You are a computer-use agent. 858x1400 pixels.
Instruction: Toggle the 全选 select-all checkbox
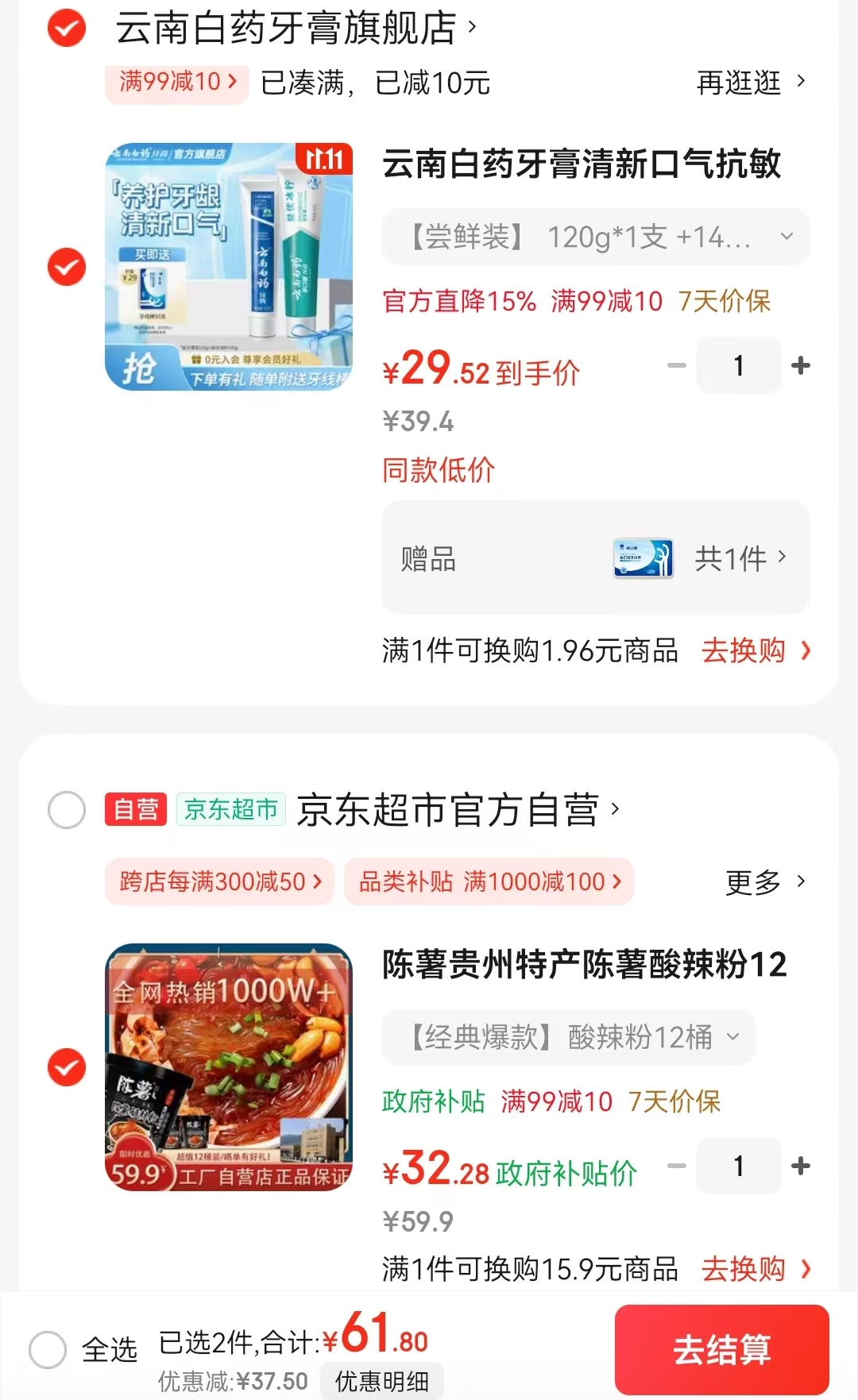(x=48, y=1349)
